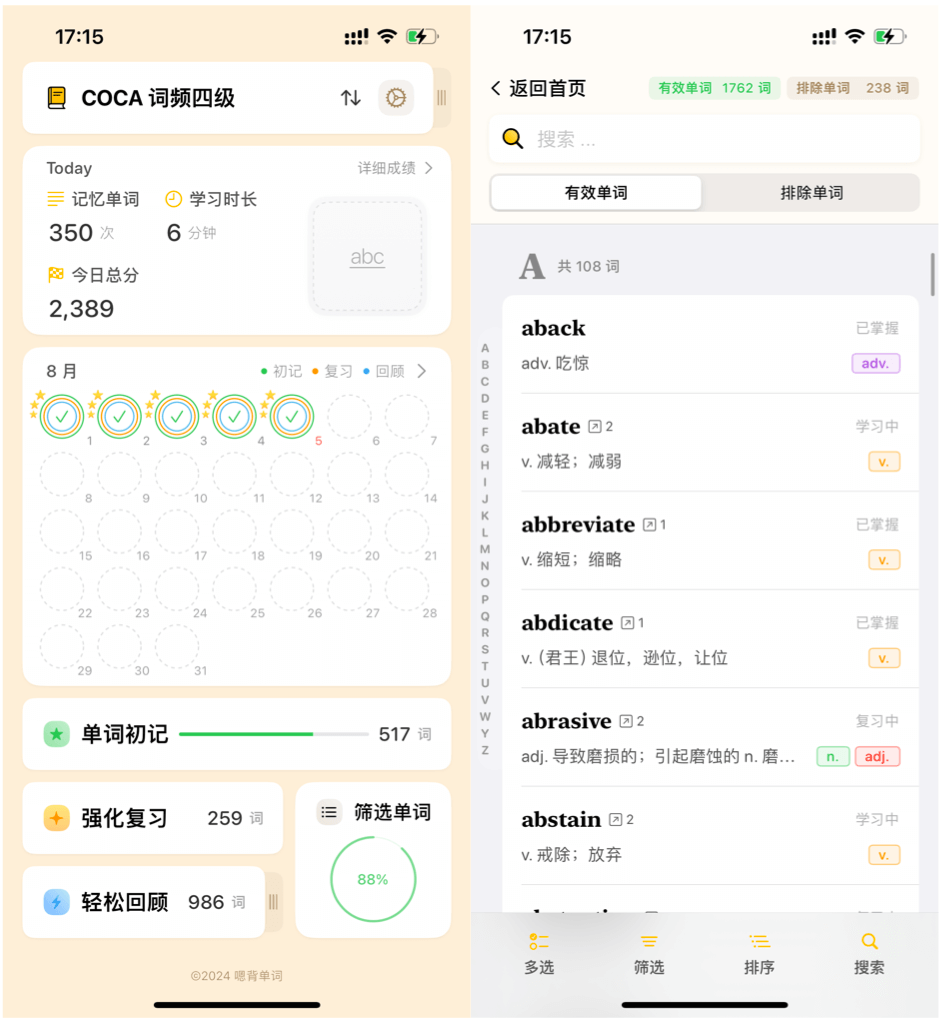
Task: Select the 有效单词 segment
Action: [596, 193]
